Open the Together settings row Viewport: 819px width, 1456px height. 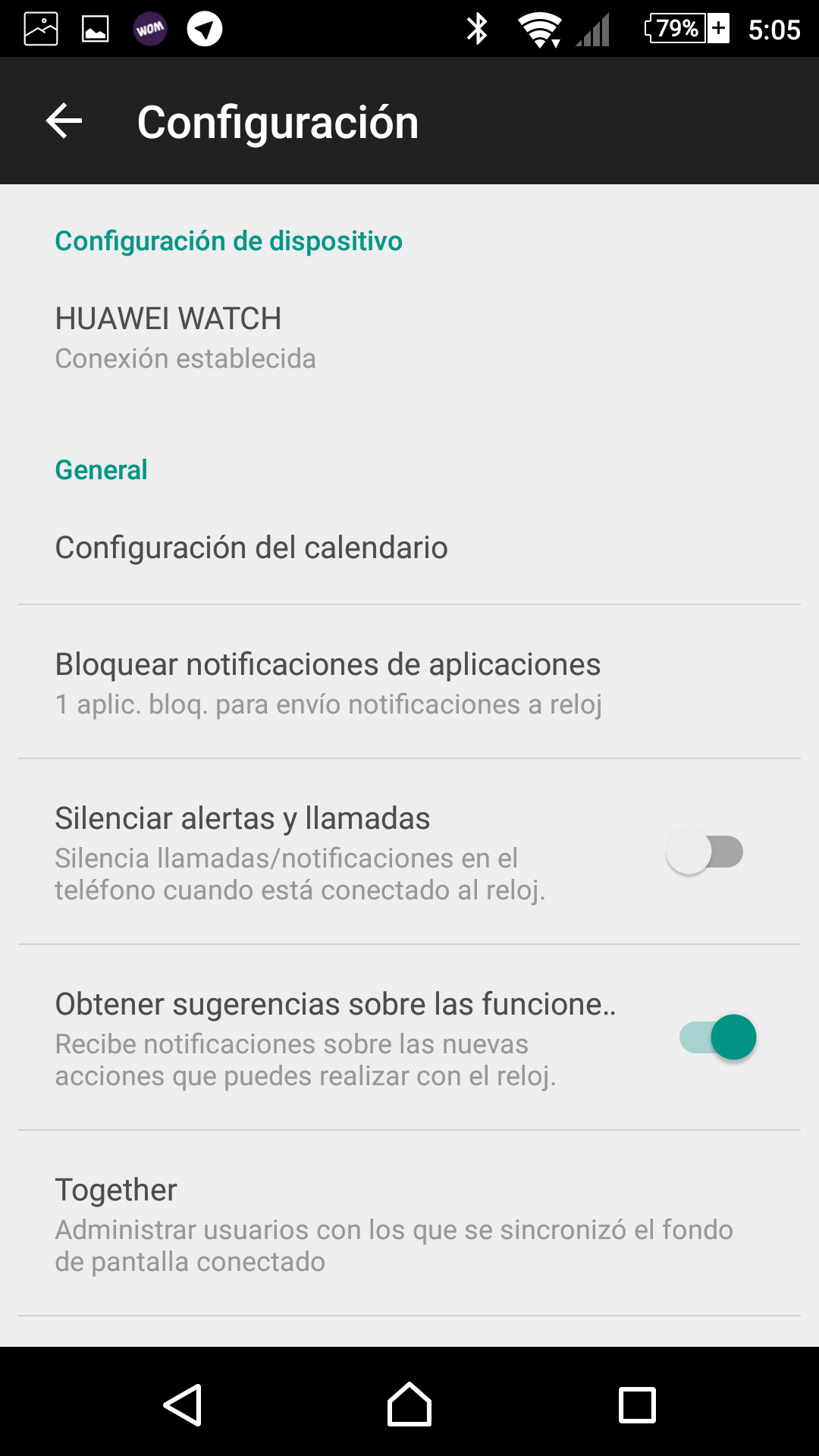[x=409, y=1224]
